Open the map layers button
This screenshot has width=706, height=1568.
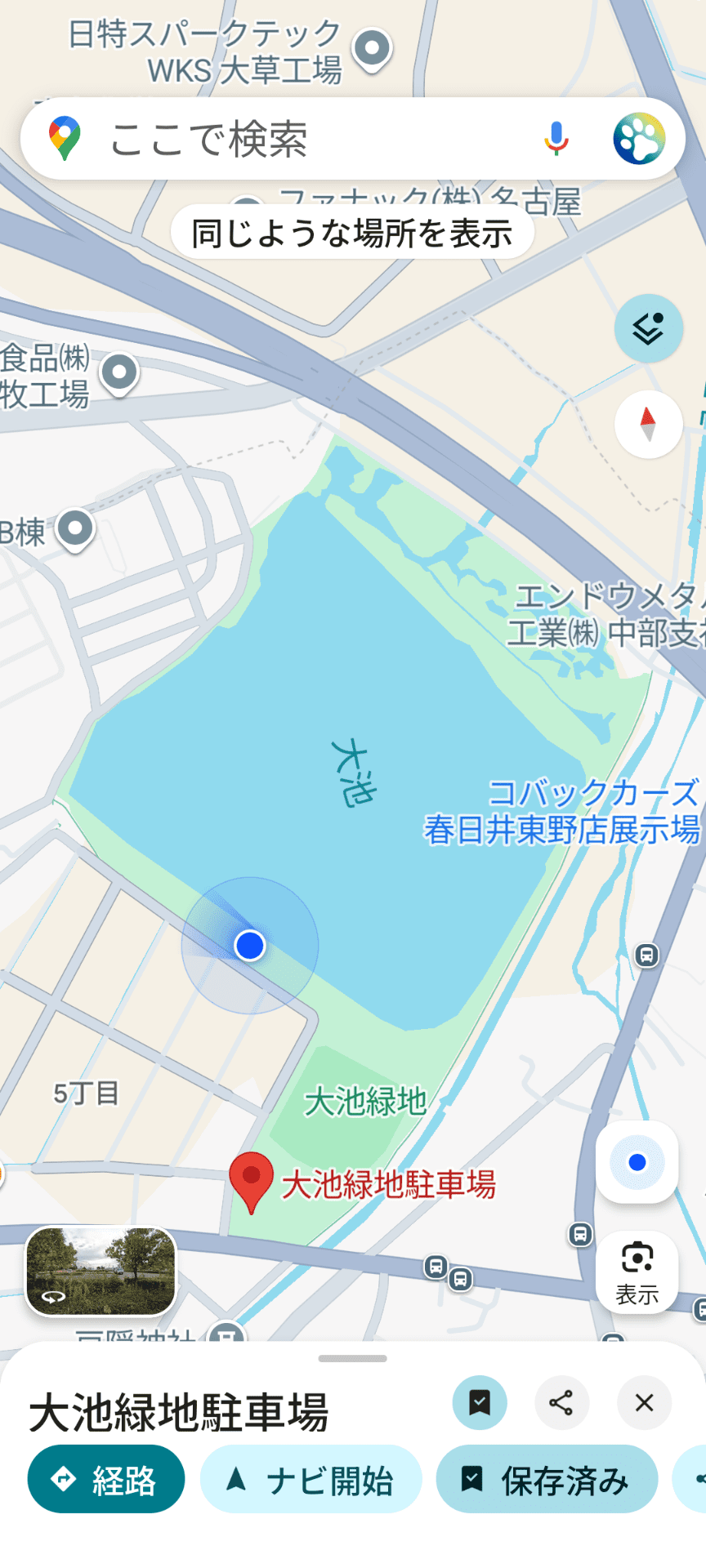(x=648, y=328)
